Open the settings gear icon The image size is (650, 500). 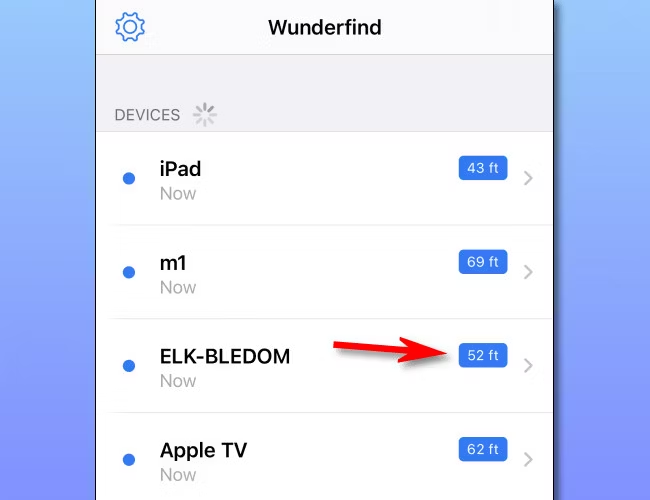point(130,27)
